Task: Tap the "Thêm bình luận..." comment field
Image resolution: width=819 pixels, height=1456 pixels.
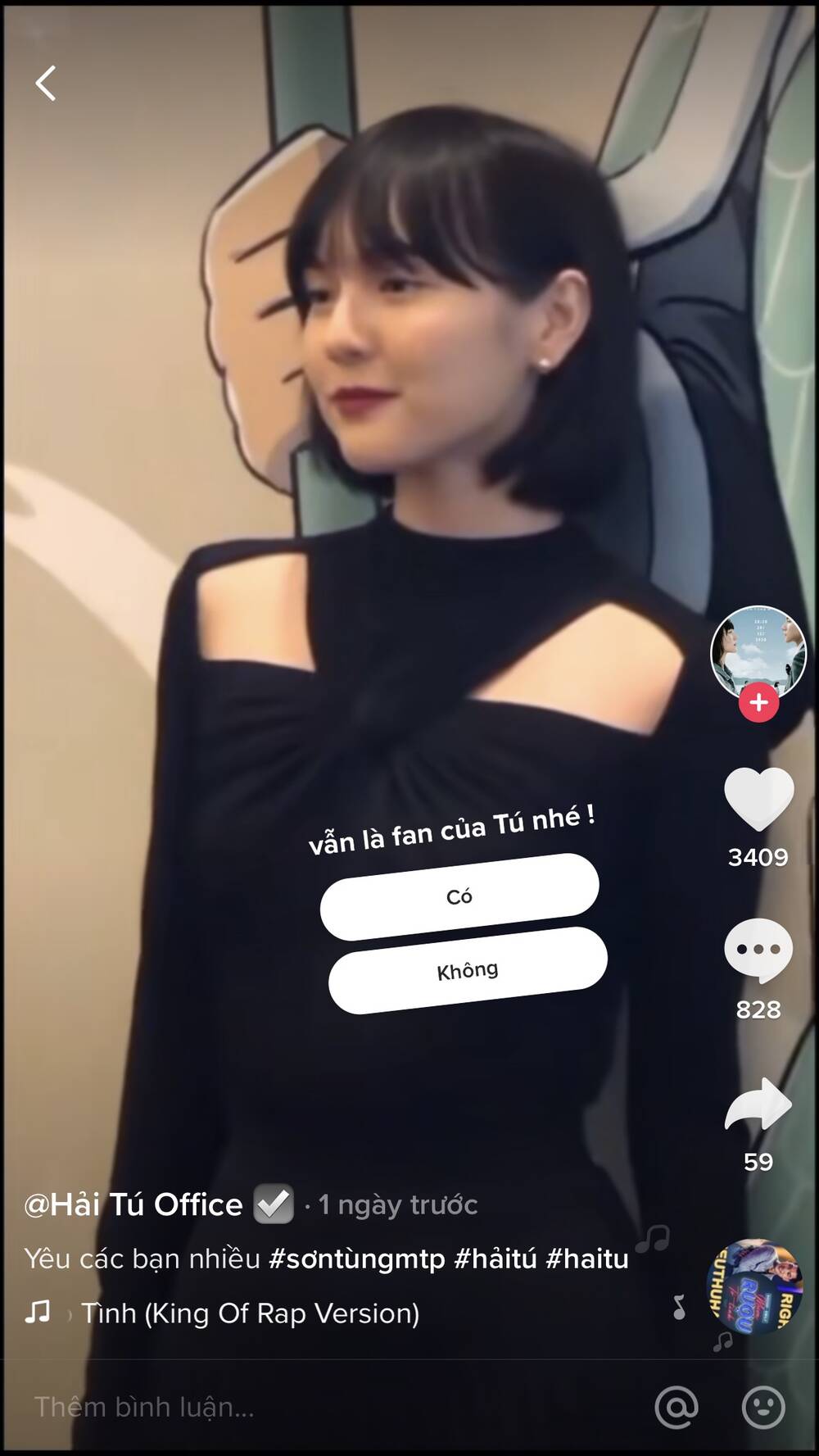Action: 246,1407
